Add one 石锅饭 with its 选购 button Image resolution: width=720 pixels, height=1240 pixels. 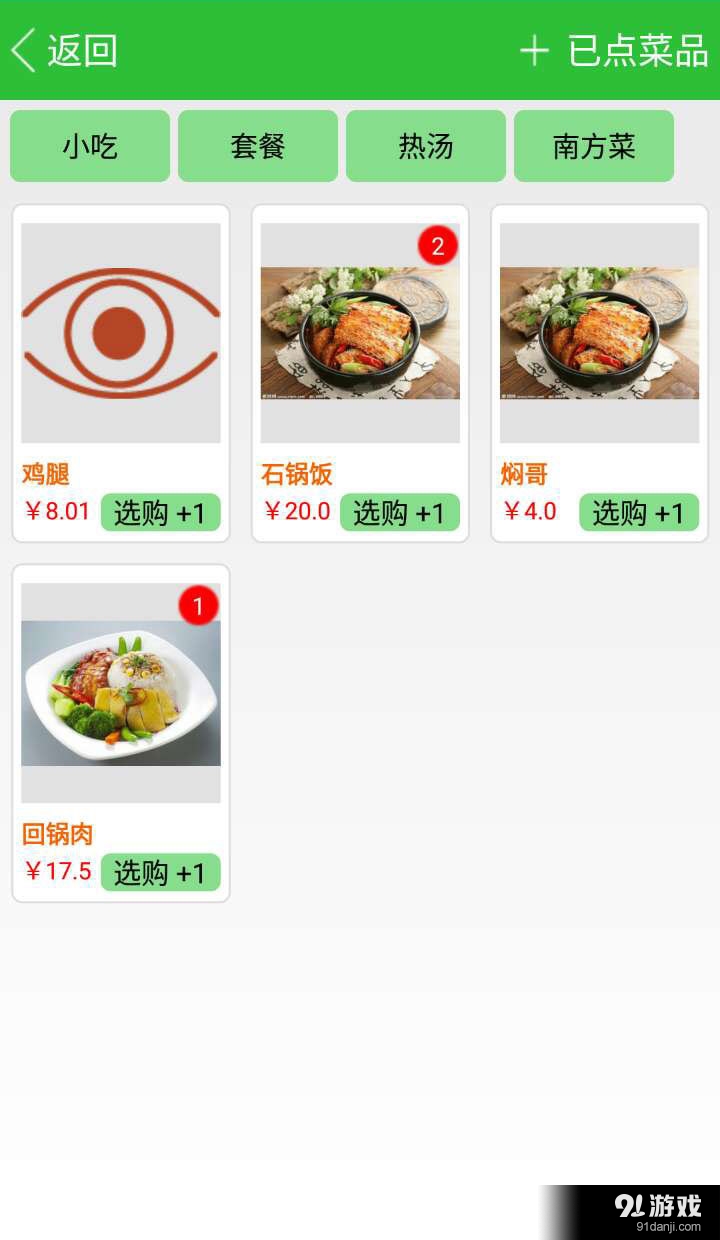click(x=399, y=511)
